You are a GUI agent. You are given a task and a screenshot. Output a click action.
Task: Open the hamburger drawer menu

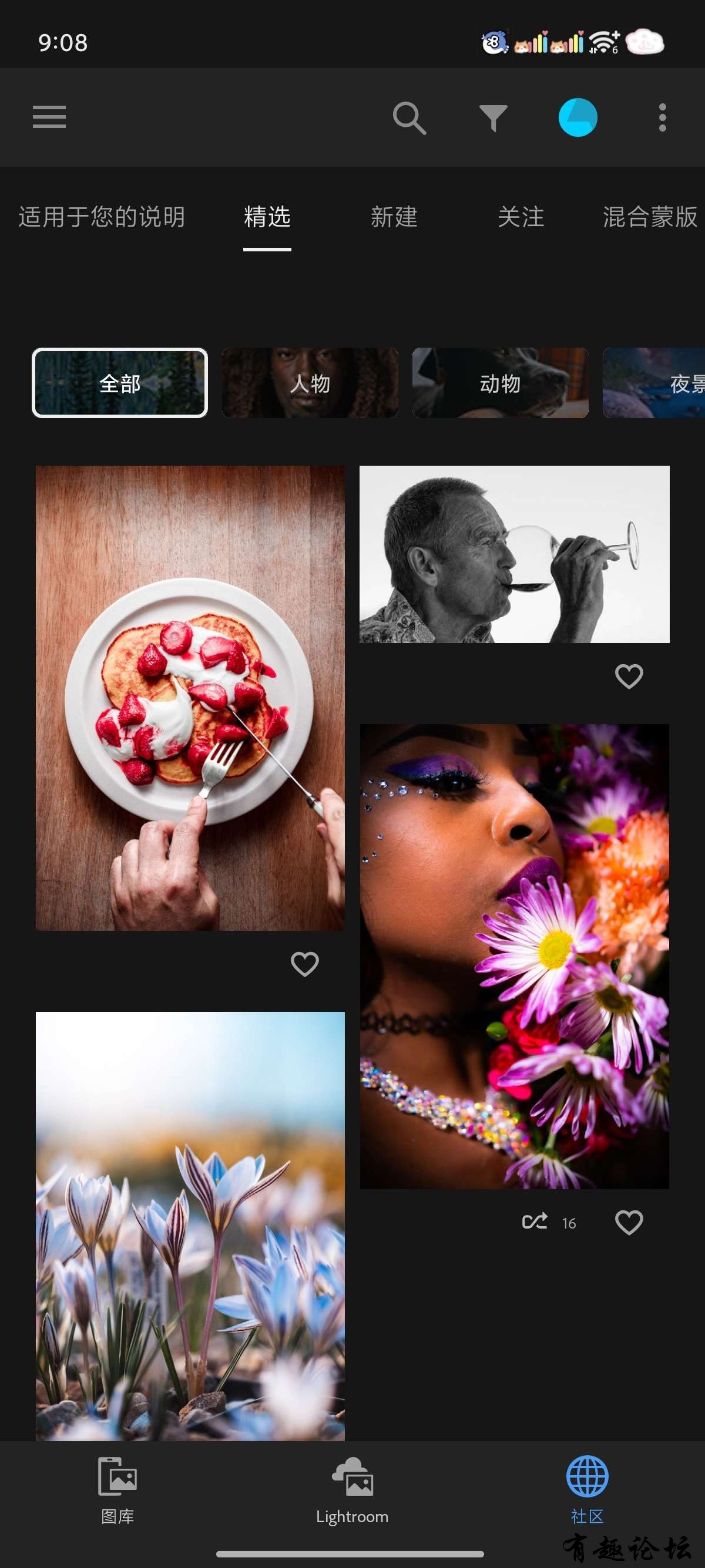[49, 117]
